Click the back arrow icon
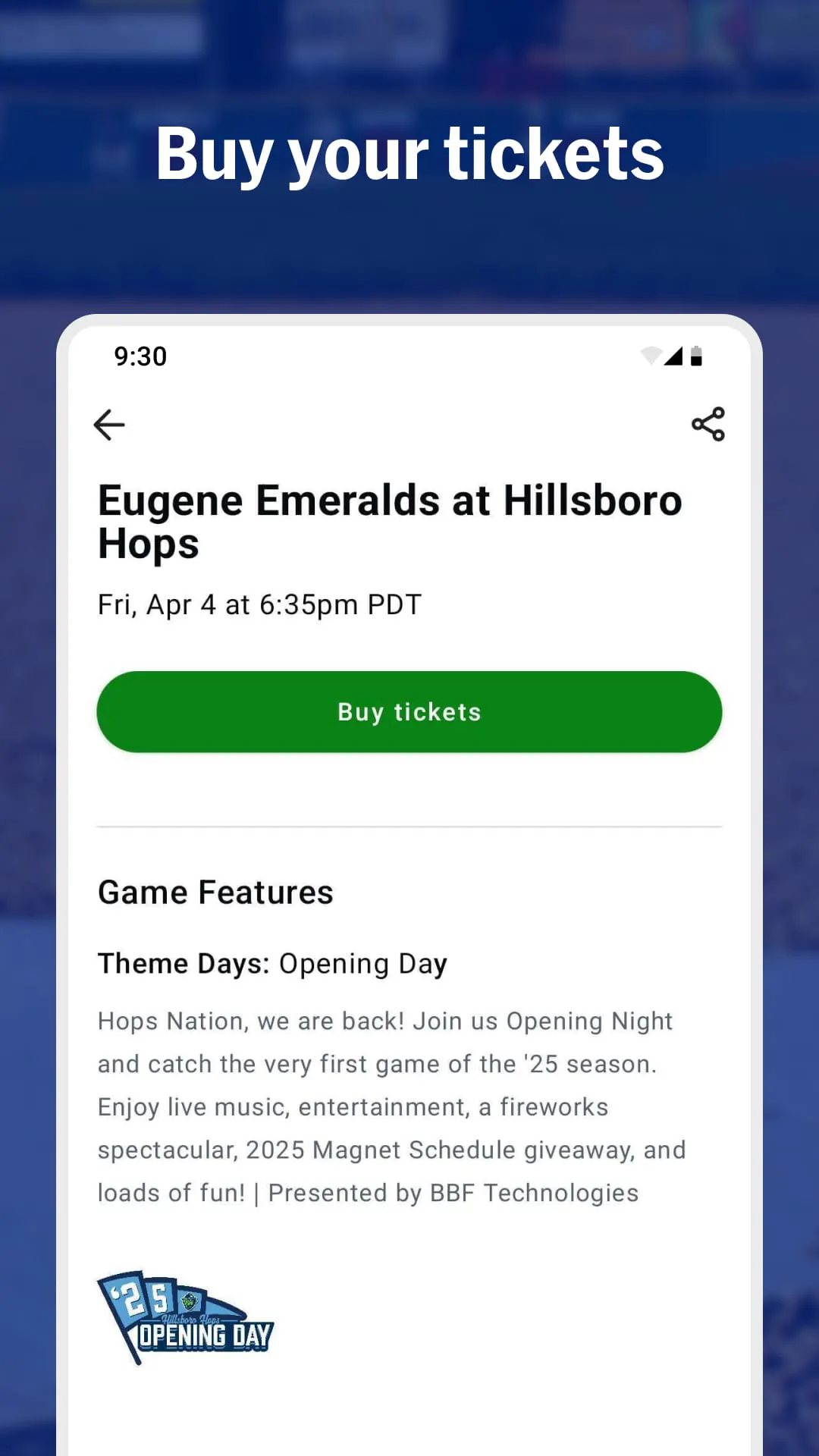This screenshot has height=1456, width=819. click(x=109, y=425)
